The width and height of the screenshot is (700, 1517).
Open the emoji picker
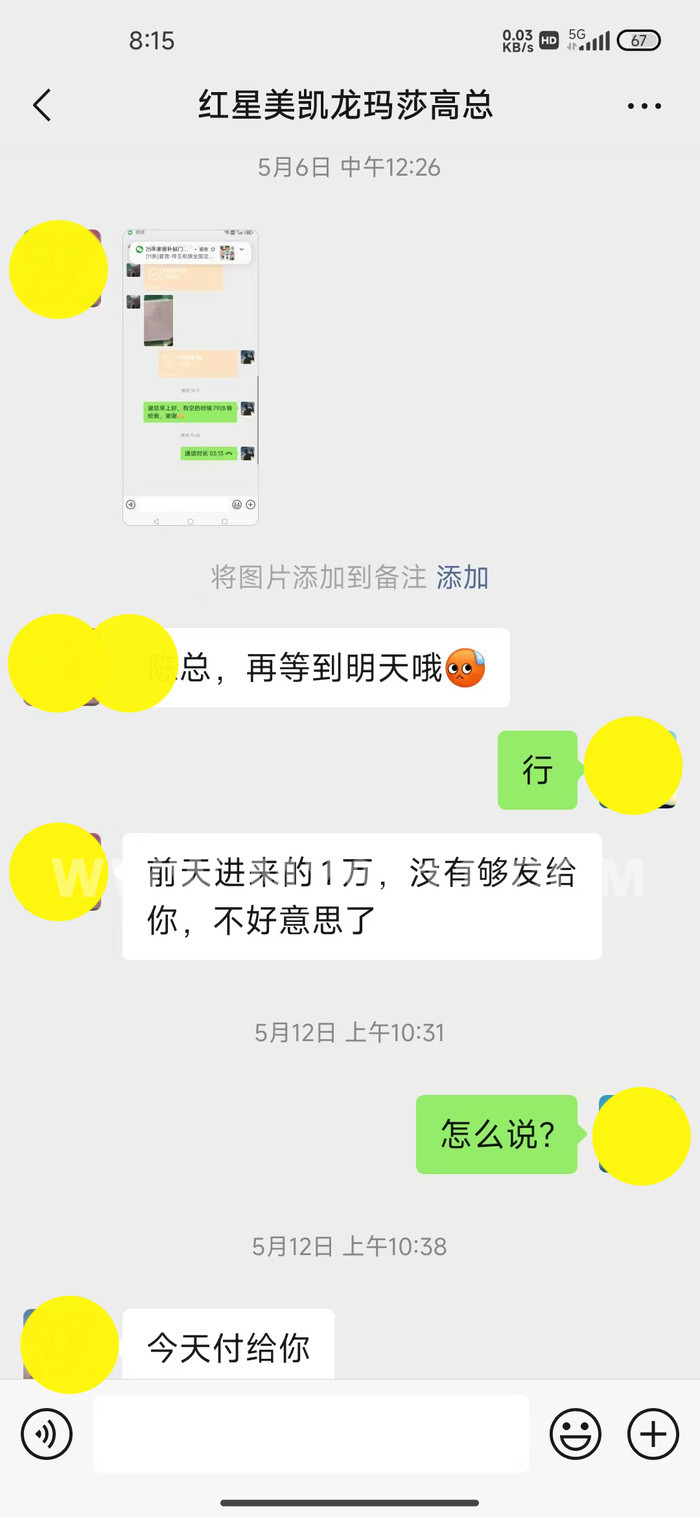tap(575, 1434)
